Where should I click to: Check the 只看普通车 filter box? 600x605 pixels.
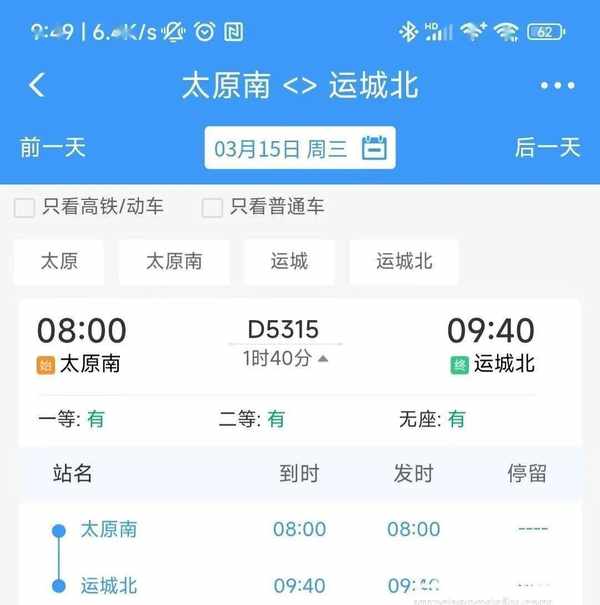pyautogui.click(x=212, y=208)
